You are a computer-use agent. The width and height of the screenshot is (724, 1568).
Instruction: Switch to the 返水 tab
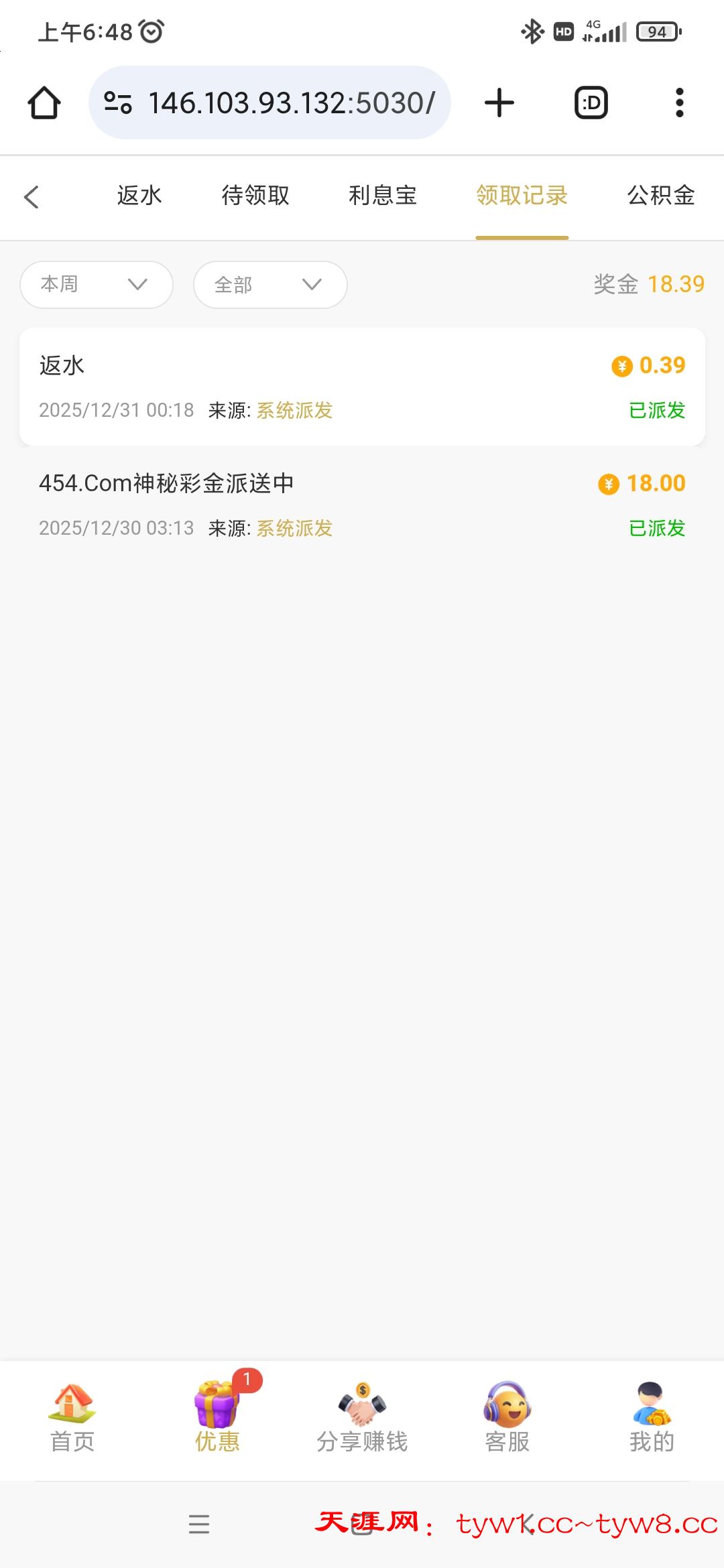tap(139, 196)
